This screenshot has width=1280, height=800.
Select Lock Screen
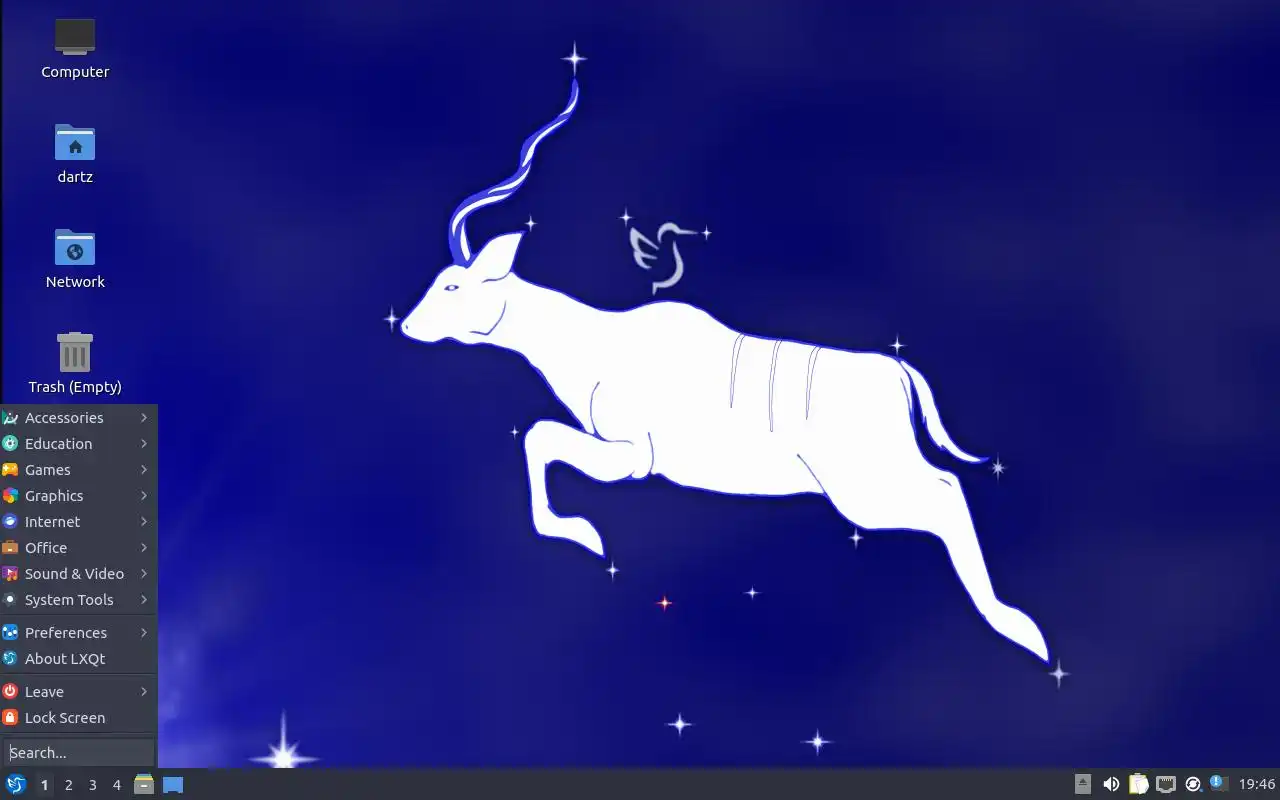click(65, 718)
